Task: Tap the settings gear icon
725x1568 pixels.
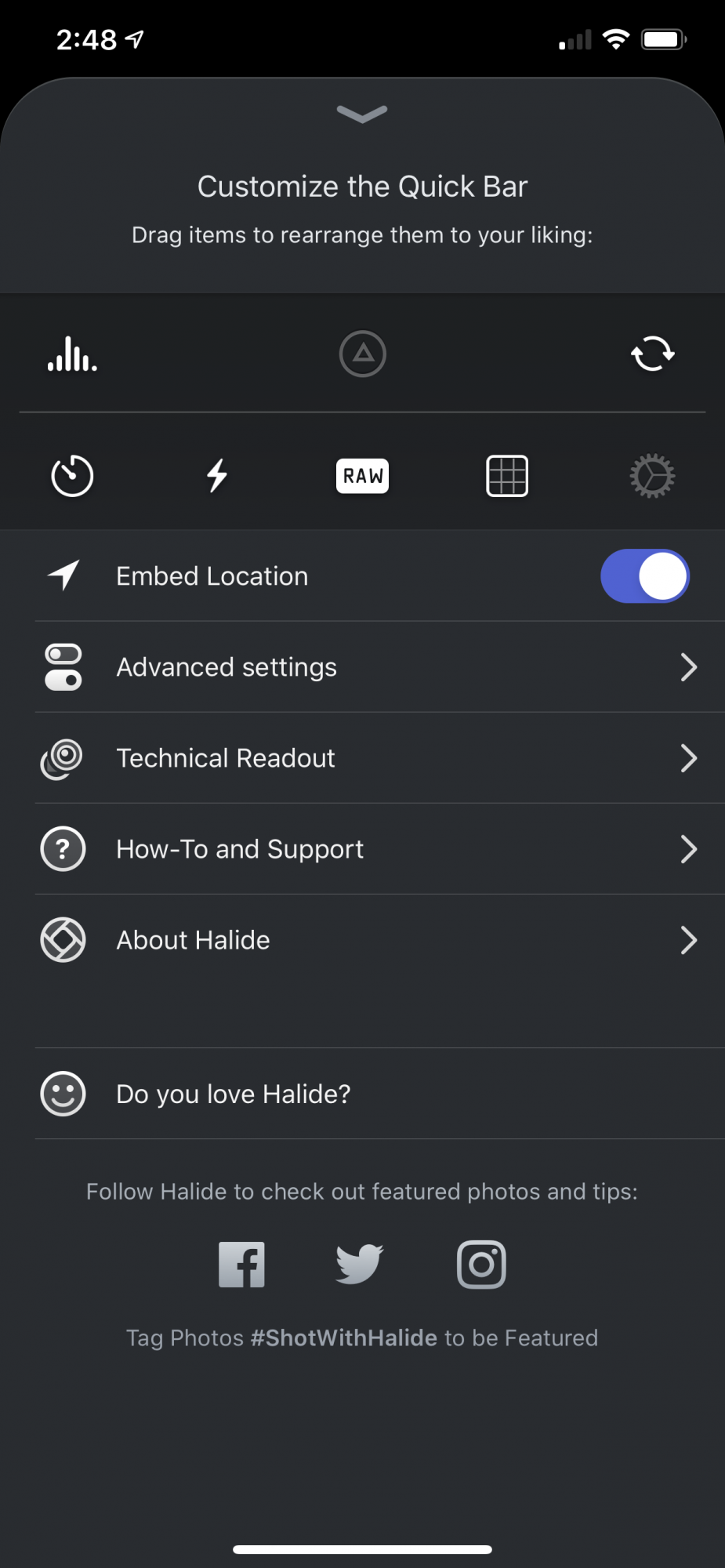Action: pos(652,476)
